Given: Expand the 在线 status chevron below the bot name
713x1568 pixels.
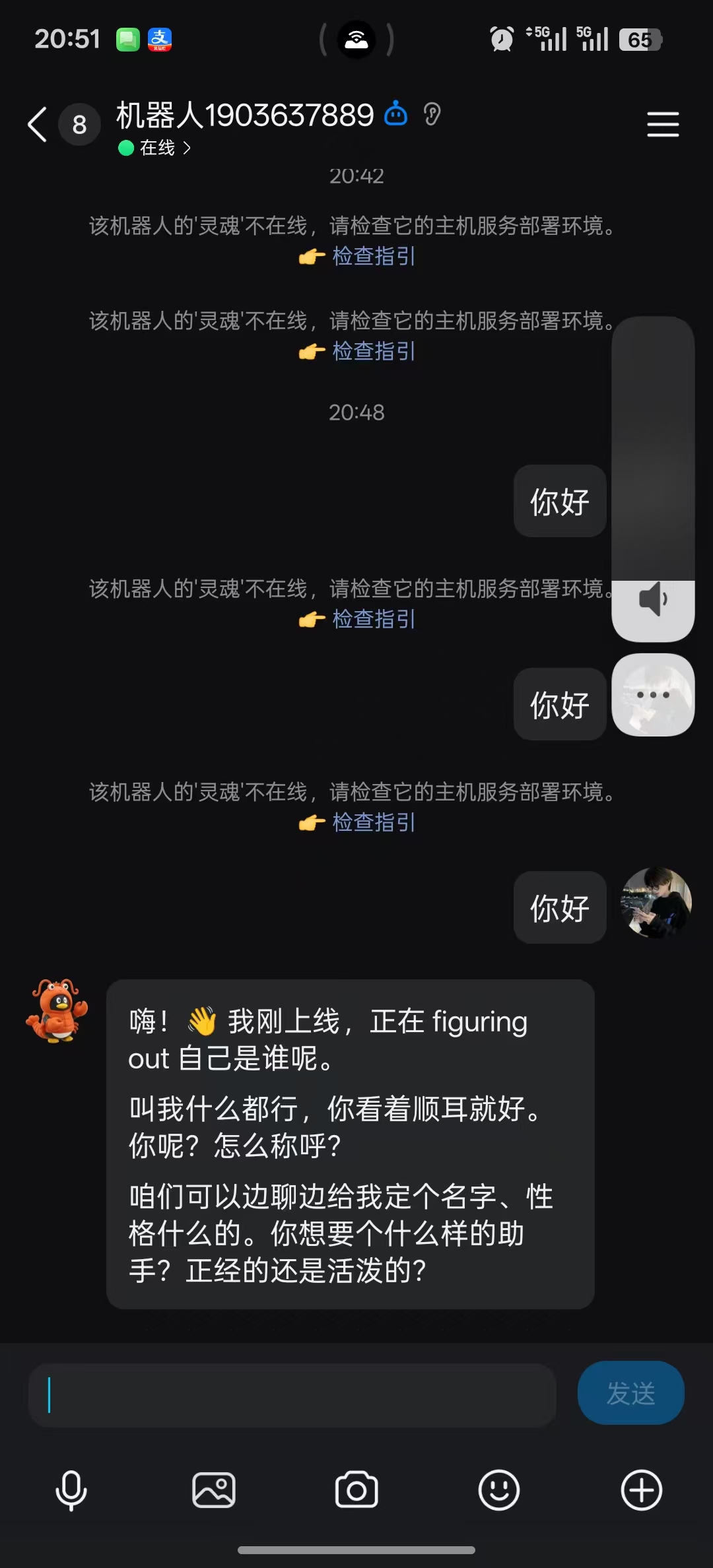Looking at the screenshot, I should [188, 147].
